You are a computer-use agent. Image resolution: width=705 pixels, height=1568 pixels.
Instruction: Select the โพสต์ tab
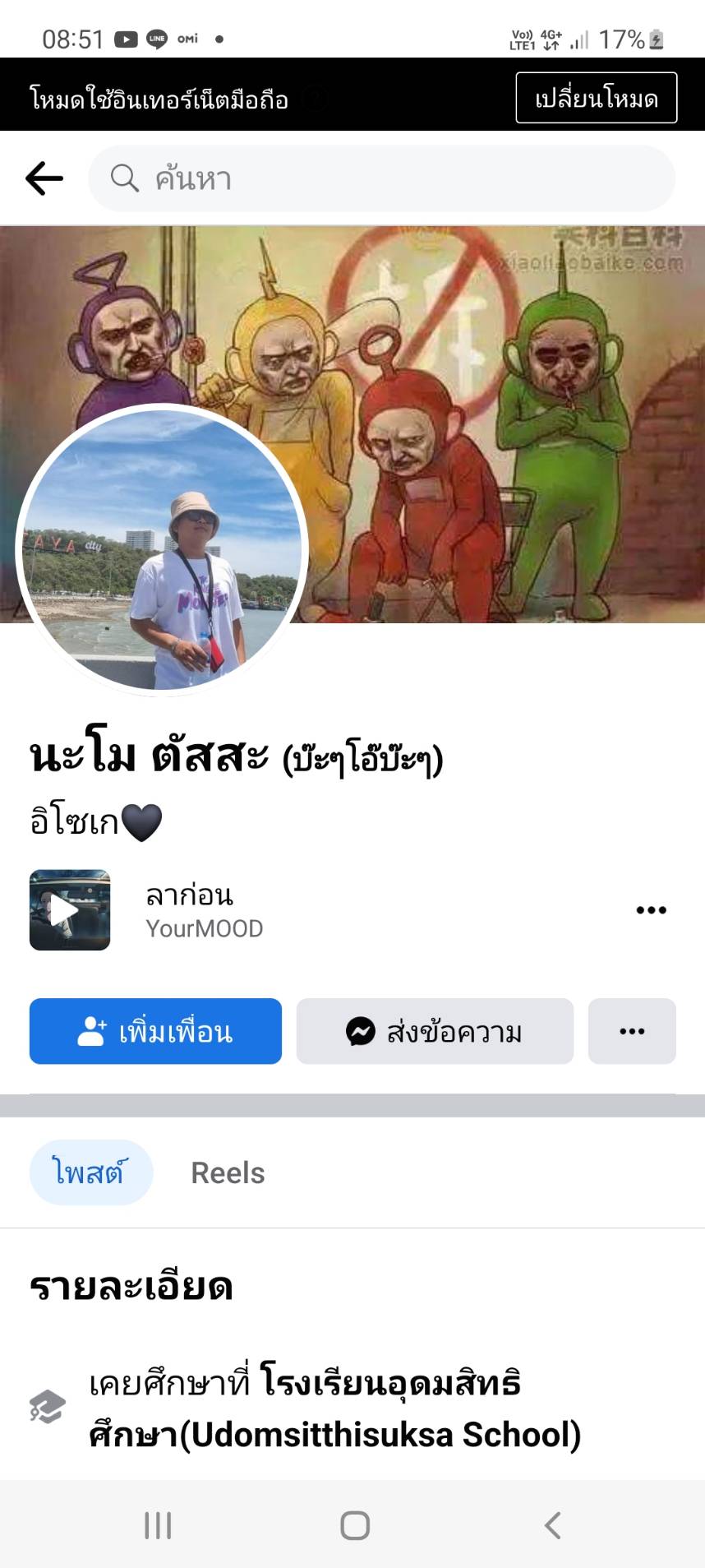pyautogui.click(x=91, y=1173)
